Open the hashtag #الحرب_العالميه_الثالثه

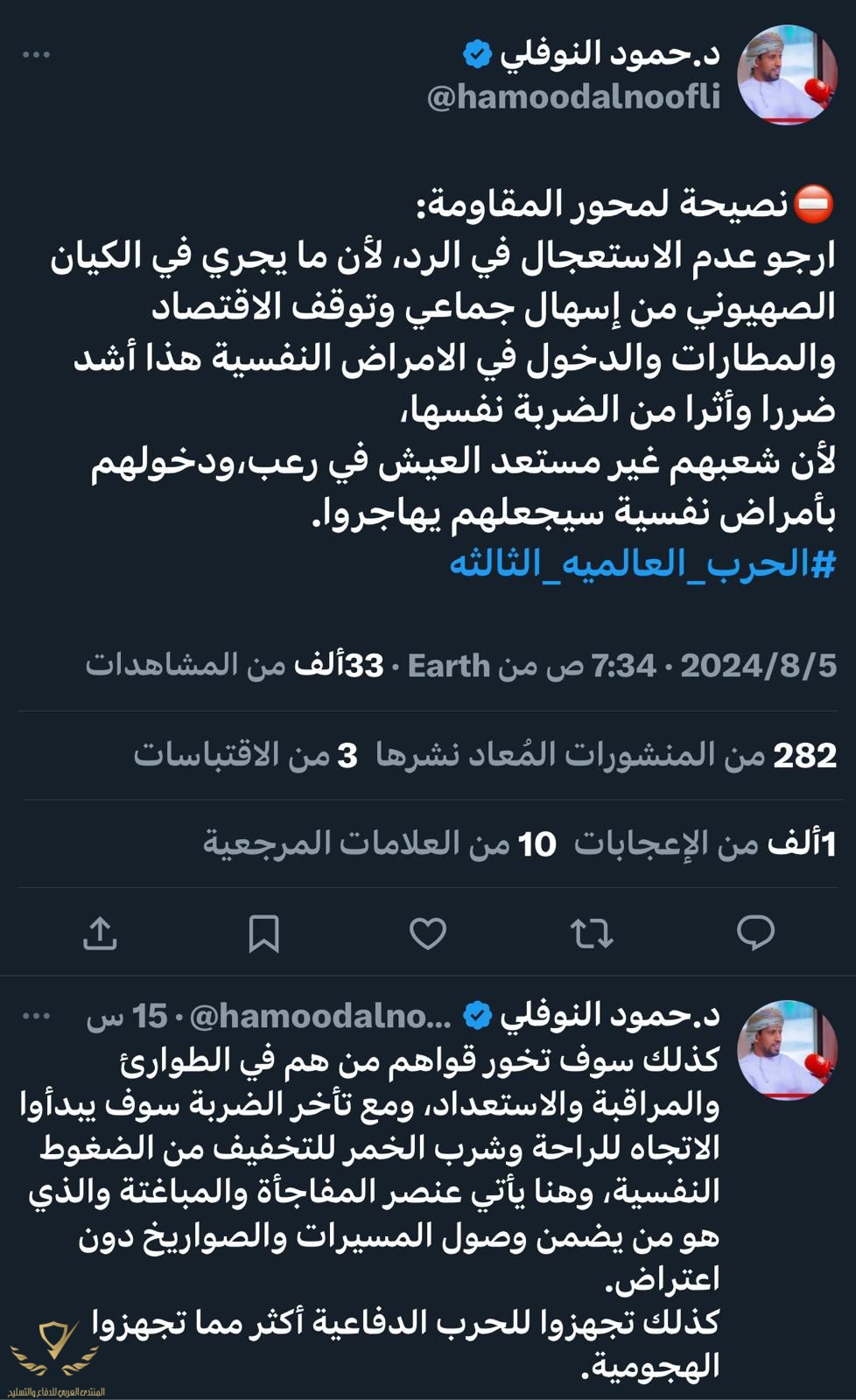(x=642, y=563)
